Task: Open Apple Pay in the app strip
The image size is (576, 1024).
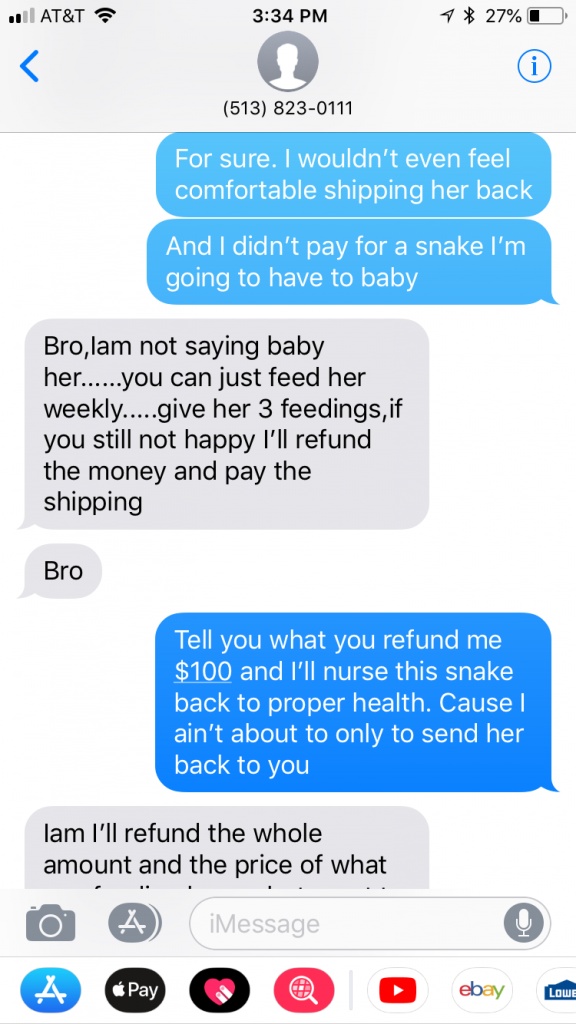Action: 135,990
